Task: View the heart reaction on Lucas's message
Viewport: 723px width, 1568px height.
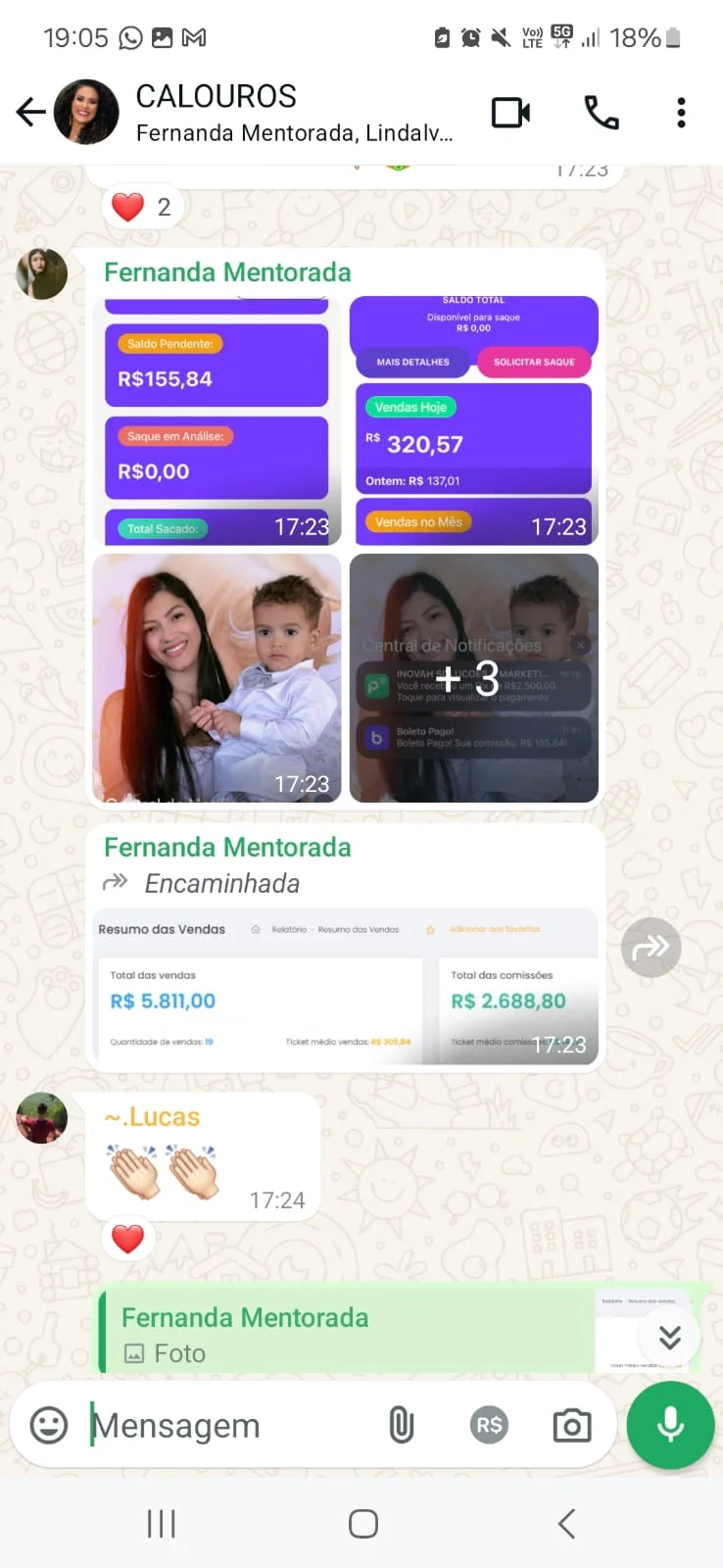Action: (128, 1239)
